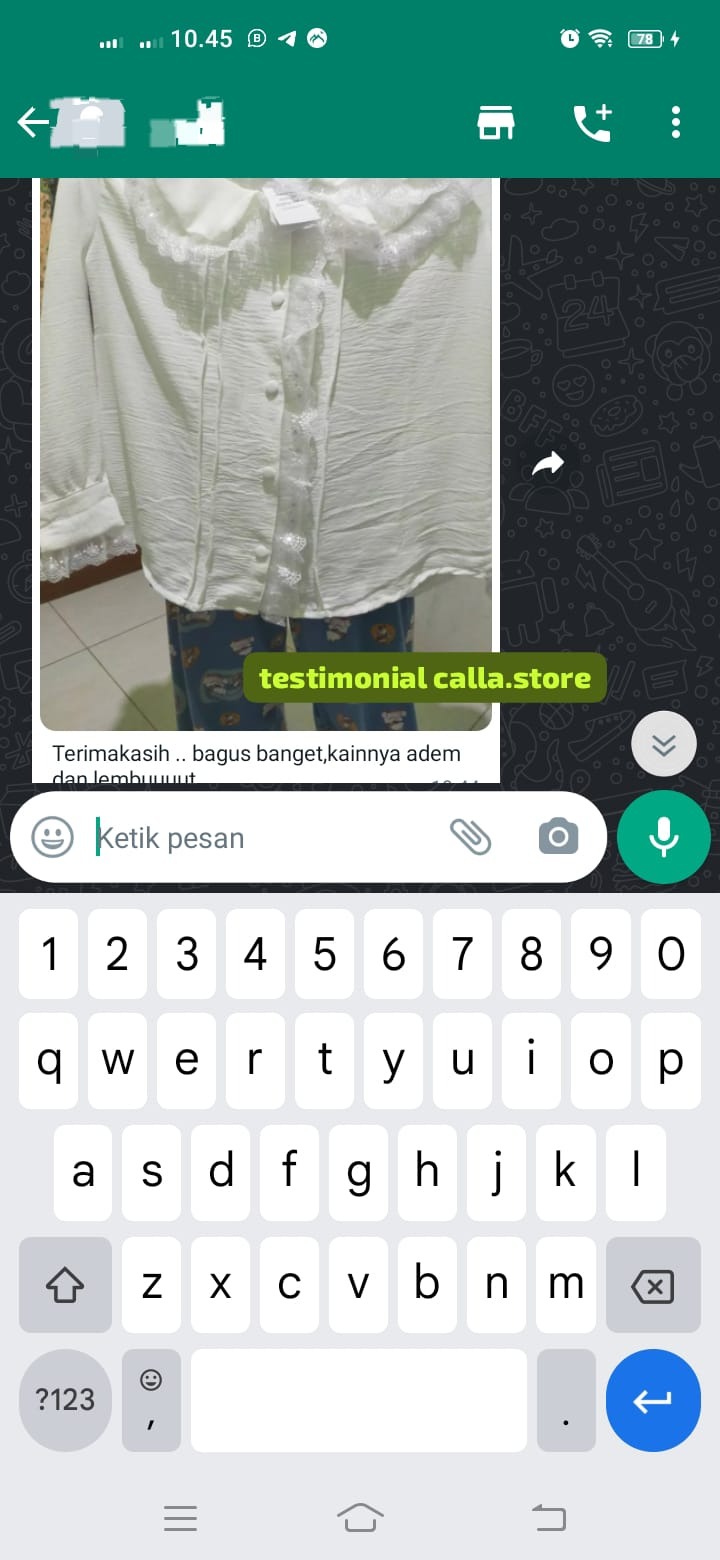Record a voice message
The width and height of the screenshot is (720, 1560).
pos(664,837)
